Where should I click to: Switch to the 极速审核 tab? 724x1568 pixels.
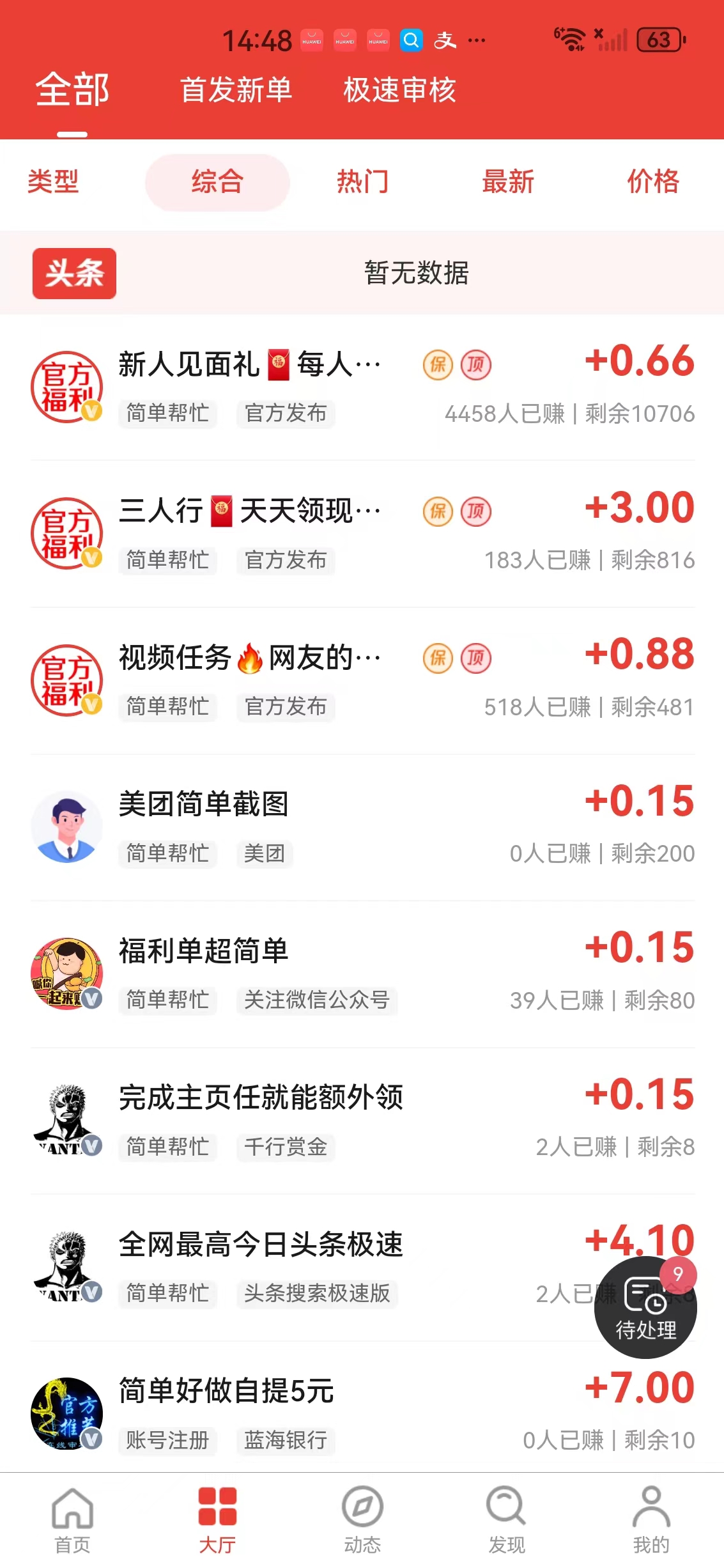click(398, 91)
